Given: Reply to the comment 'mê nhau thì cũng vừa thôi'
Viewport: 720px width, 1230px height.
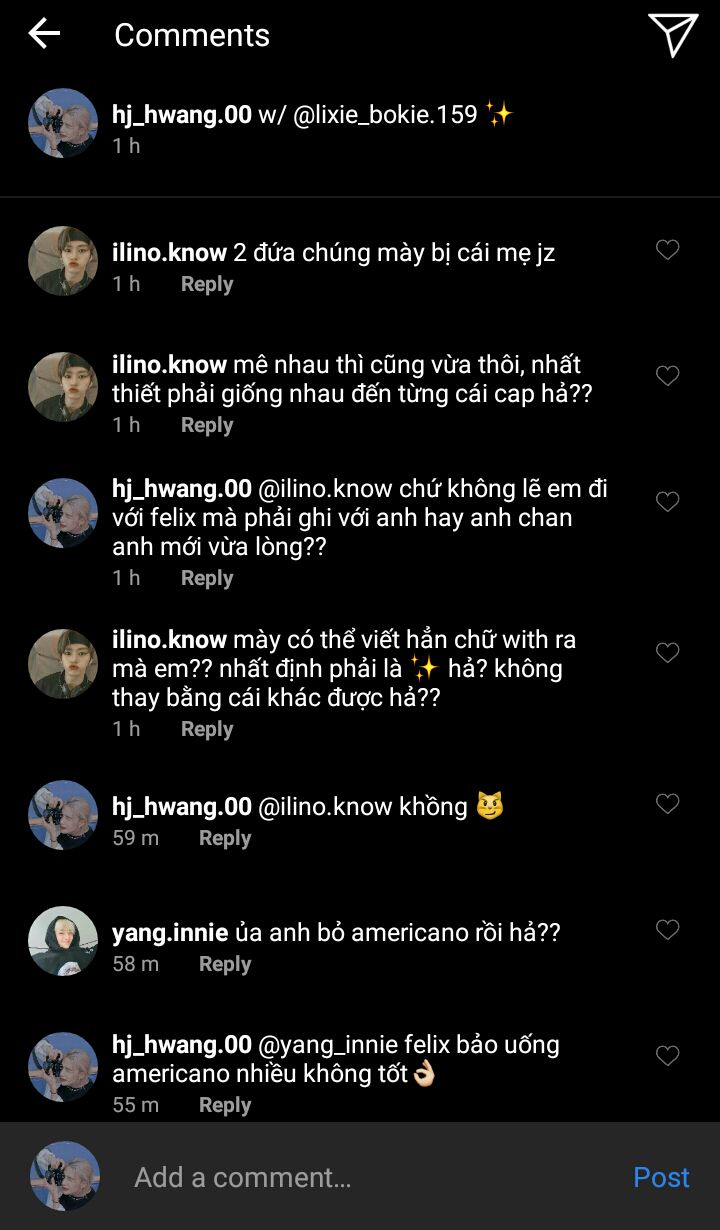Looking at the screenshot, I should click(206, 425).
